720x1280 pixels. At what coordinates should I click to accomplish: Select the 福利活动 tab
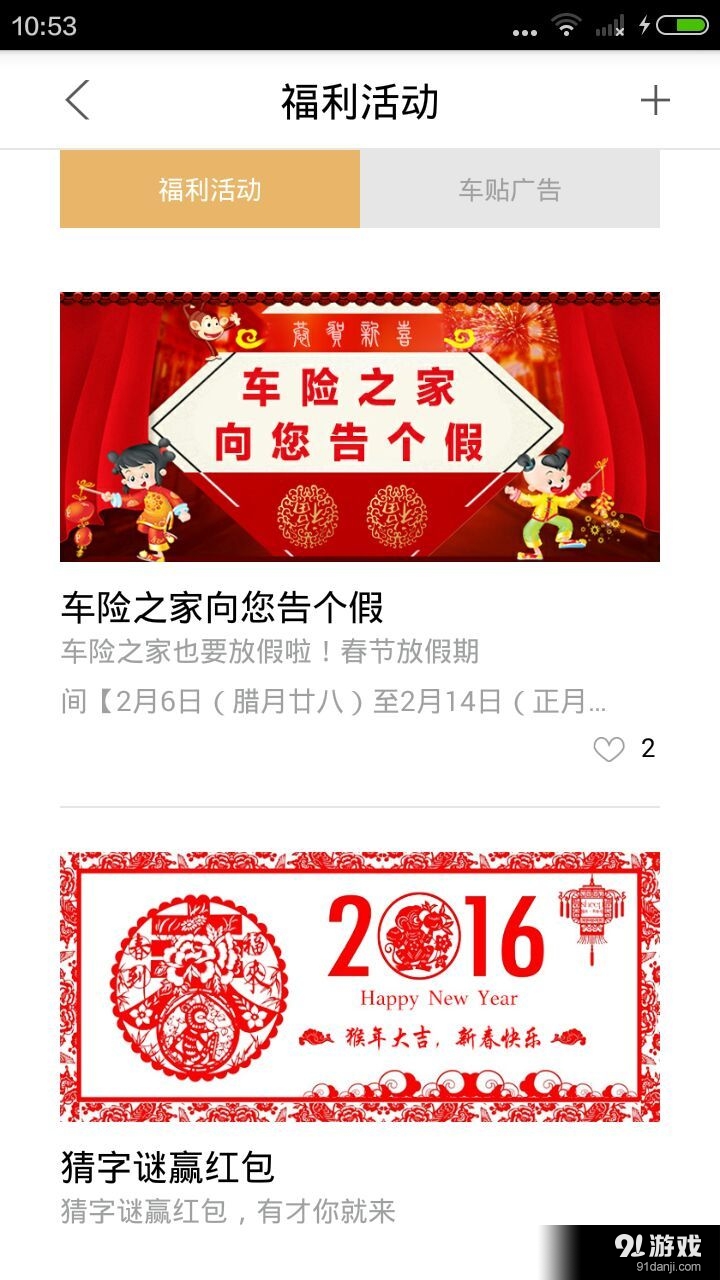click(210, 189)
